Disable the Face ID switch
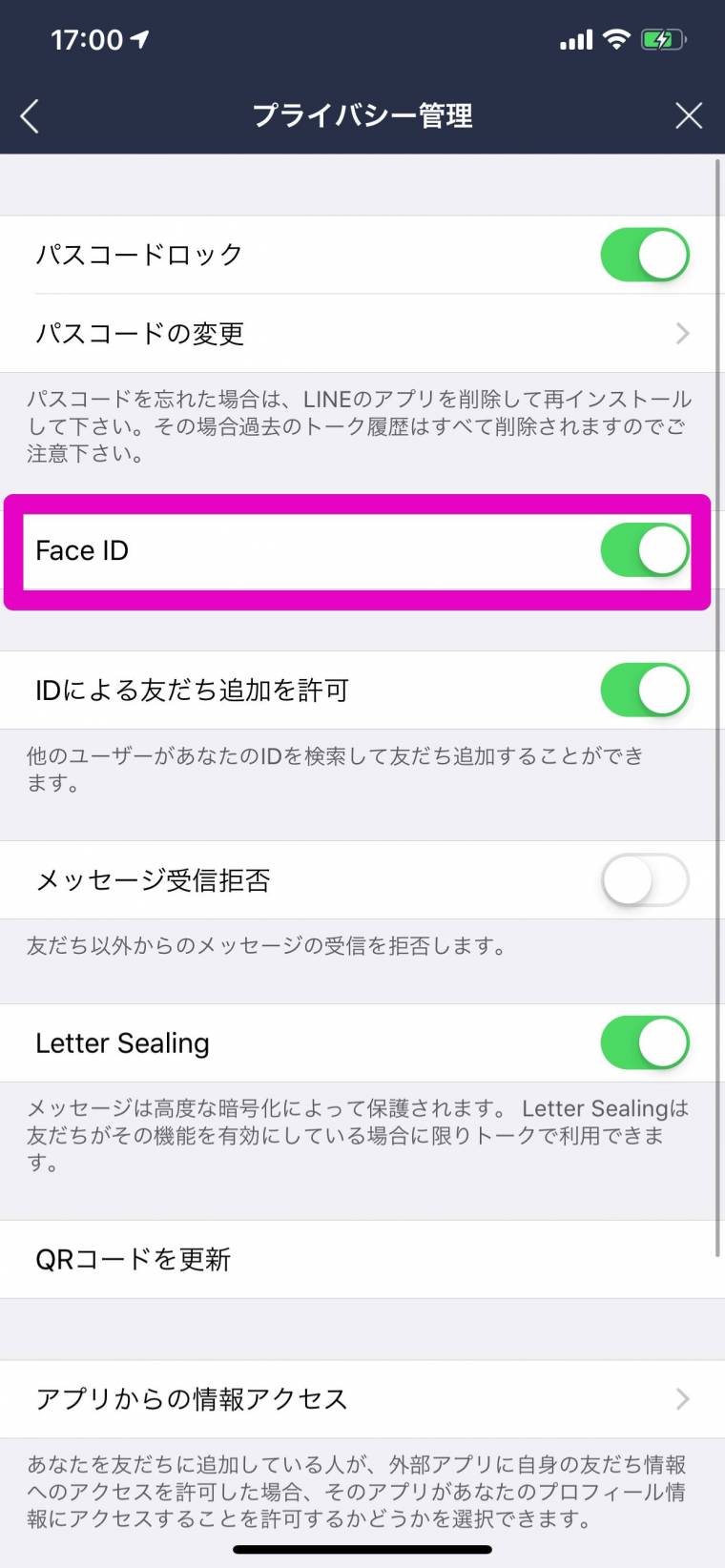 [x=645, y=550]
